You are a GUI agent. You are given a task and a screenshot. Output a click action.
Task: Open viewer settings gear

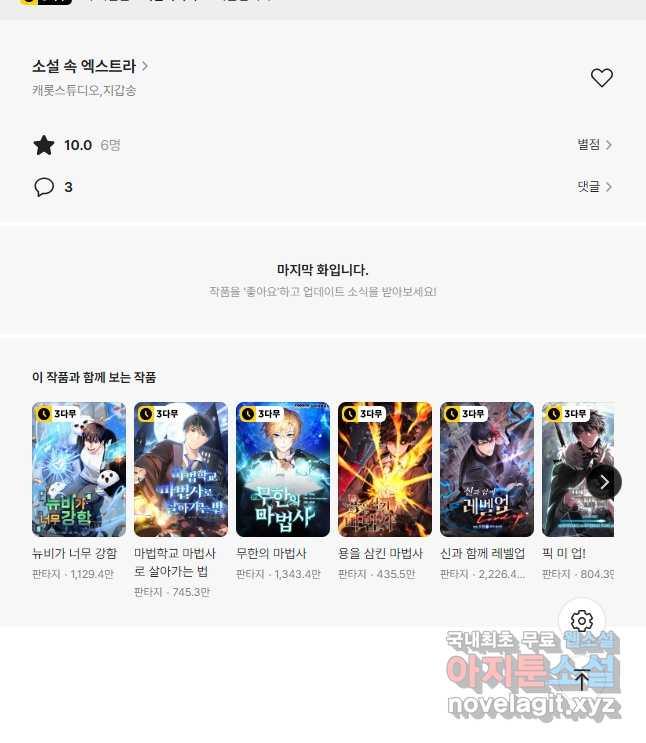coord(582,621)
